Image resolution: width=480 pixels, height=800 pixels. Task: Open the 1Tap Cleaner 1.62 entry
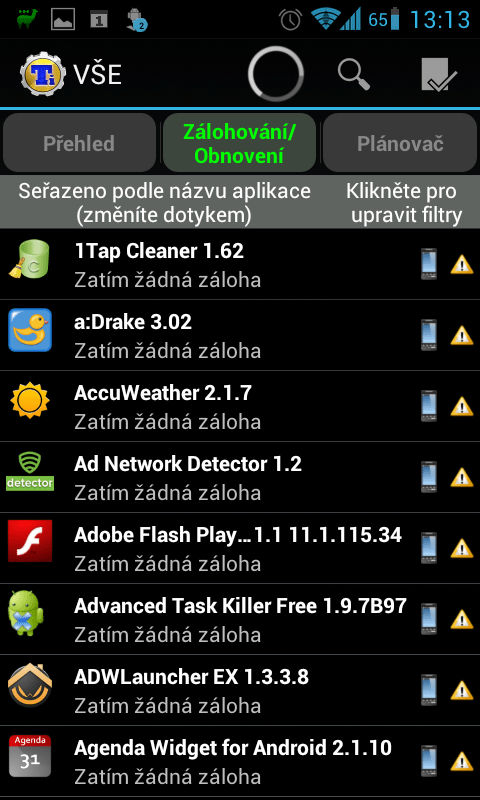(x=240, y=264)
